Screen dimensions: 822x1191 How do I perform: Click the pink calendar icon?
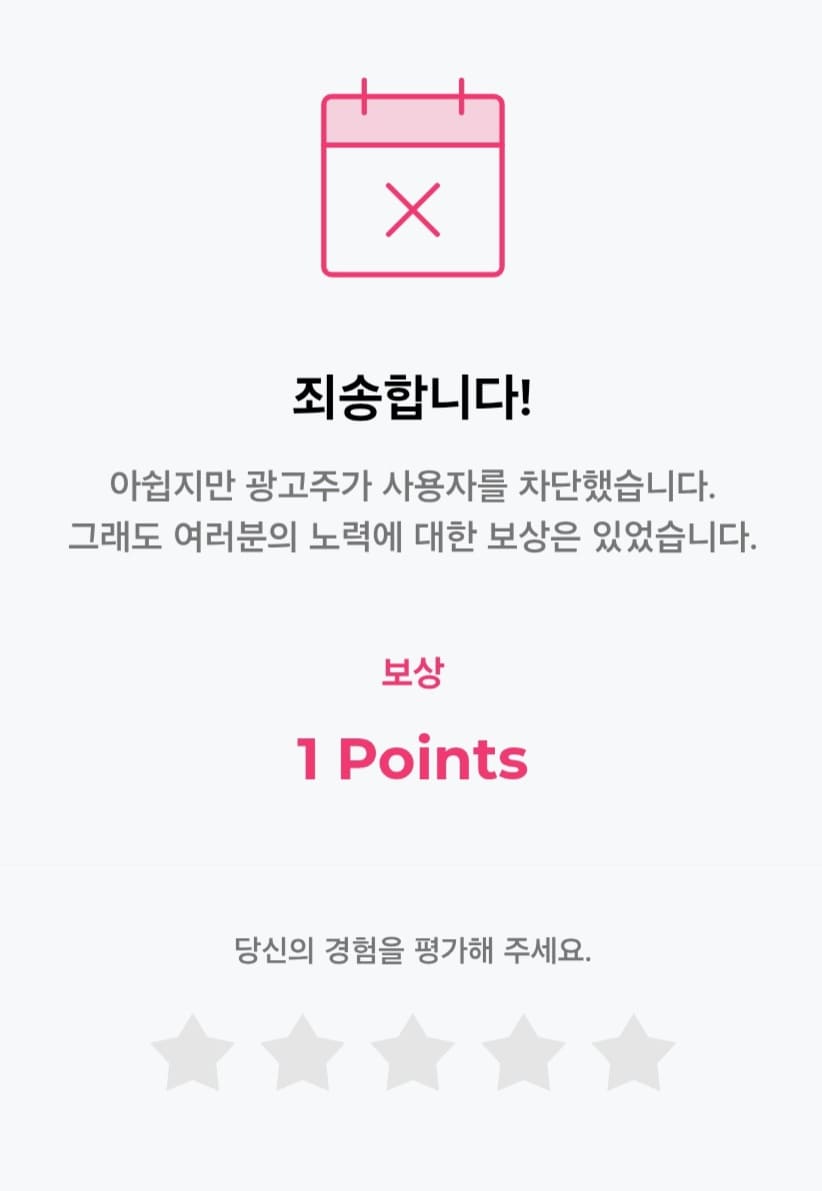[x=411, y=185]
